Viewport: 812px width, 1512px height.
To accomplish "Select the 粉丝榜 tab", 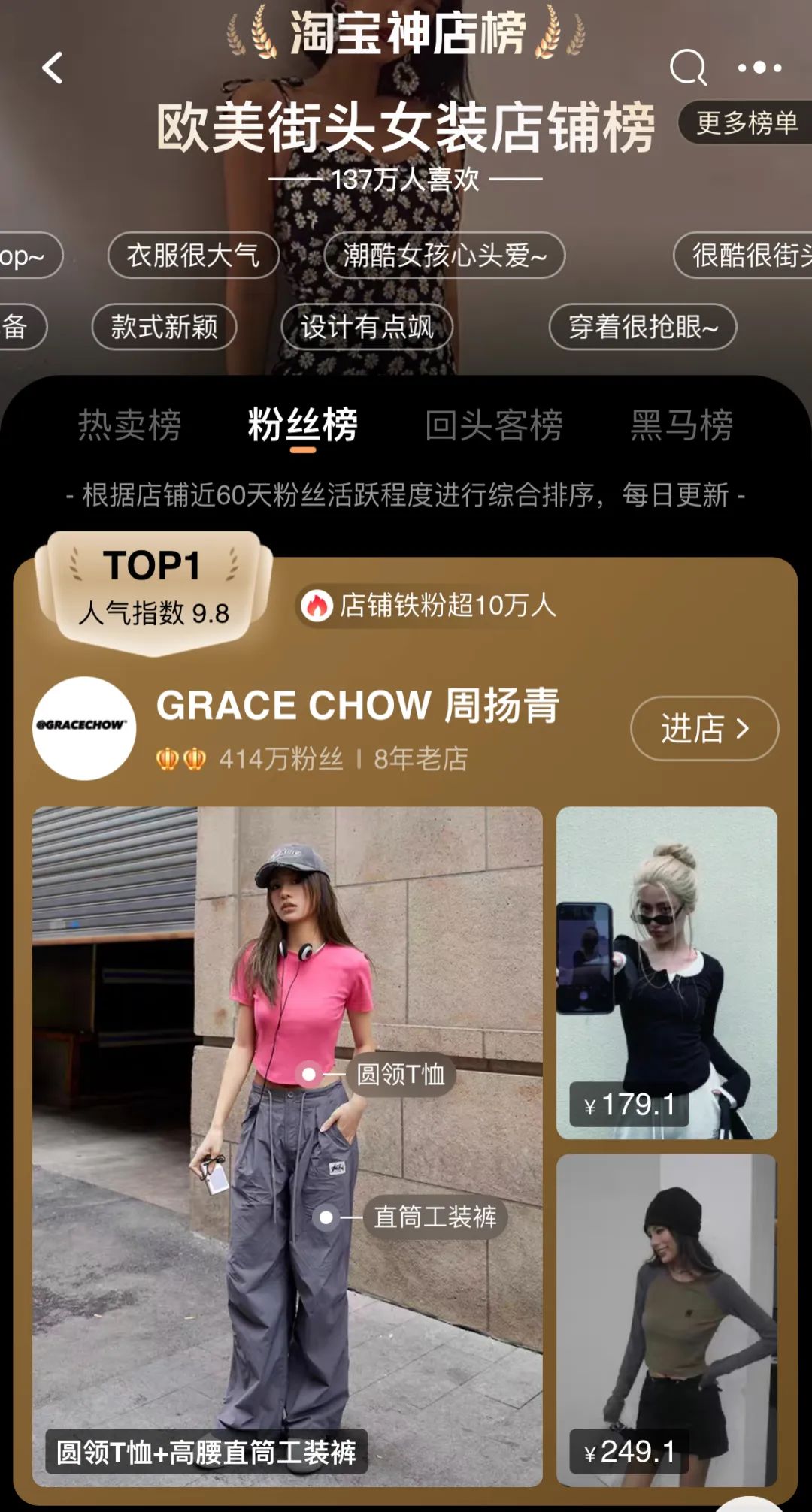I will 302,425.
